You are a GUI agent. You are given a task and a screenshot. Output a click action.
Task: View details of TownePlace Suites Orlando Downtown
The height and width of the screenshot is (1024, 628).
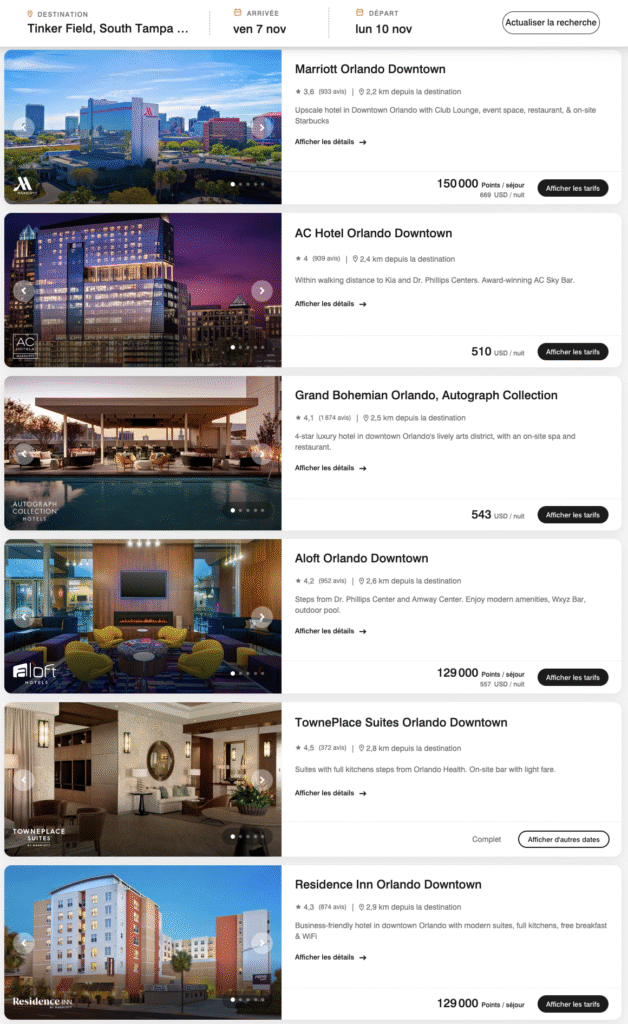330,793
